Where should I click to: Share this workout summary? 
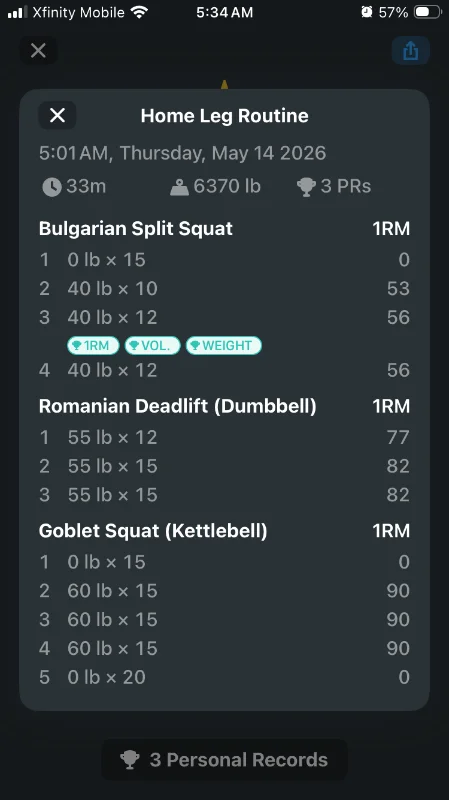(x=411, y=51)
